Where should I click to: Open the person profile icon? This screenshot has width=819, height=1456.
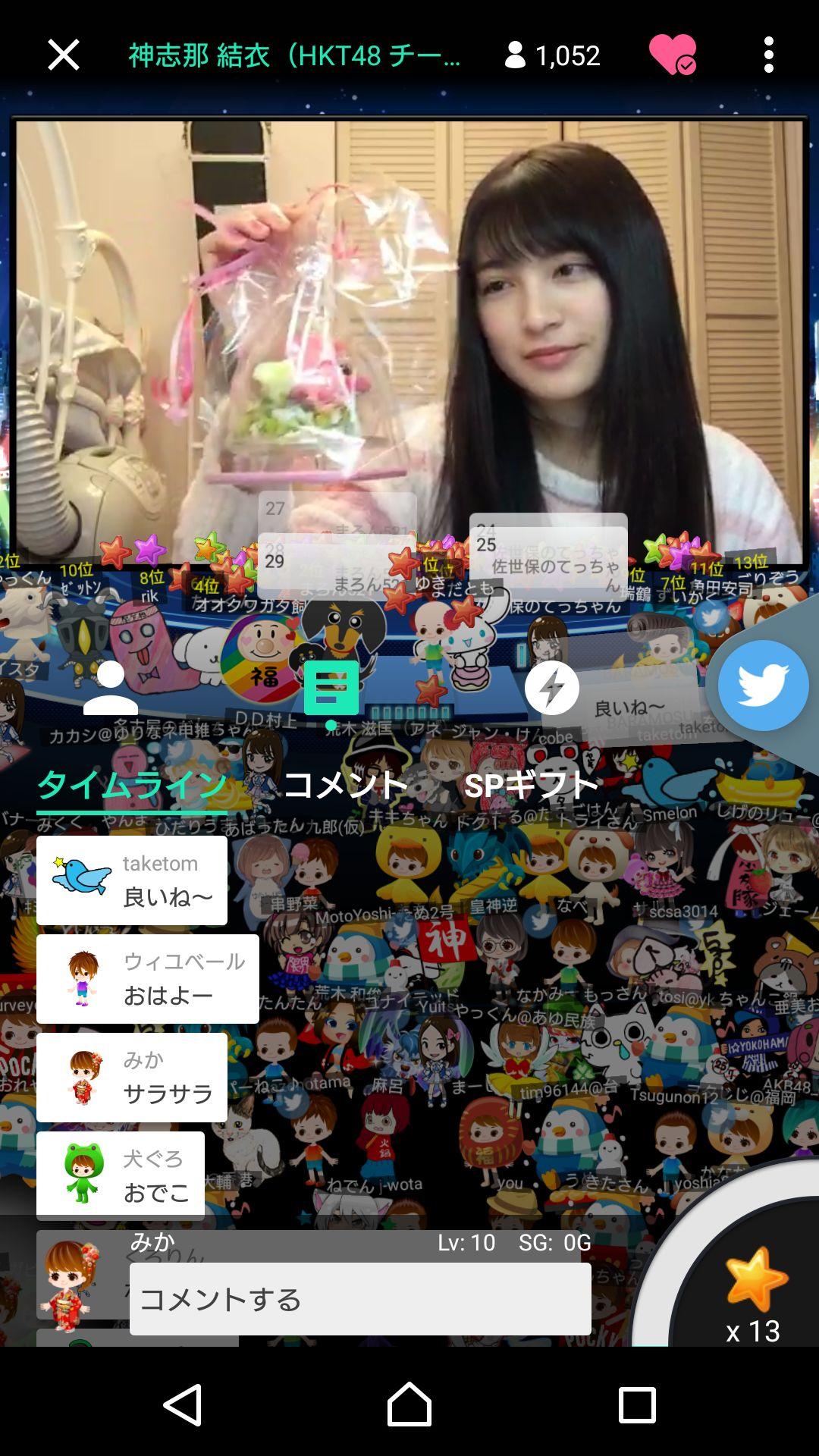(x=111, y=688)
